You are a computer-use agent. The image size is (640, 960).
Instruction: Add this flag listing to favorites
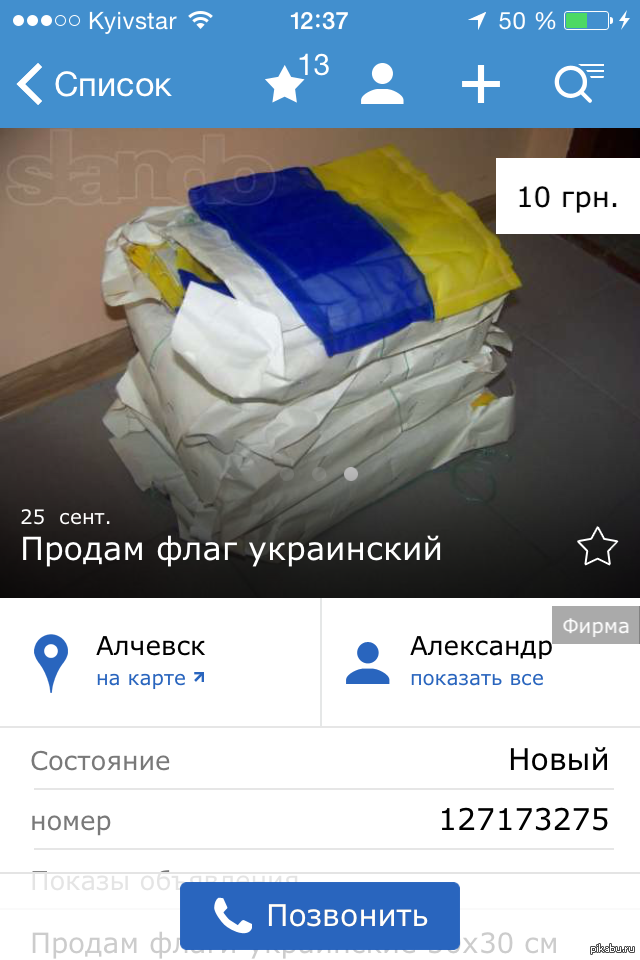click(x=597, y=547)
